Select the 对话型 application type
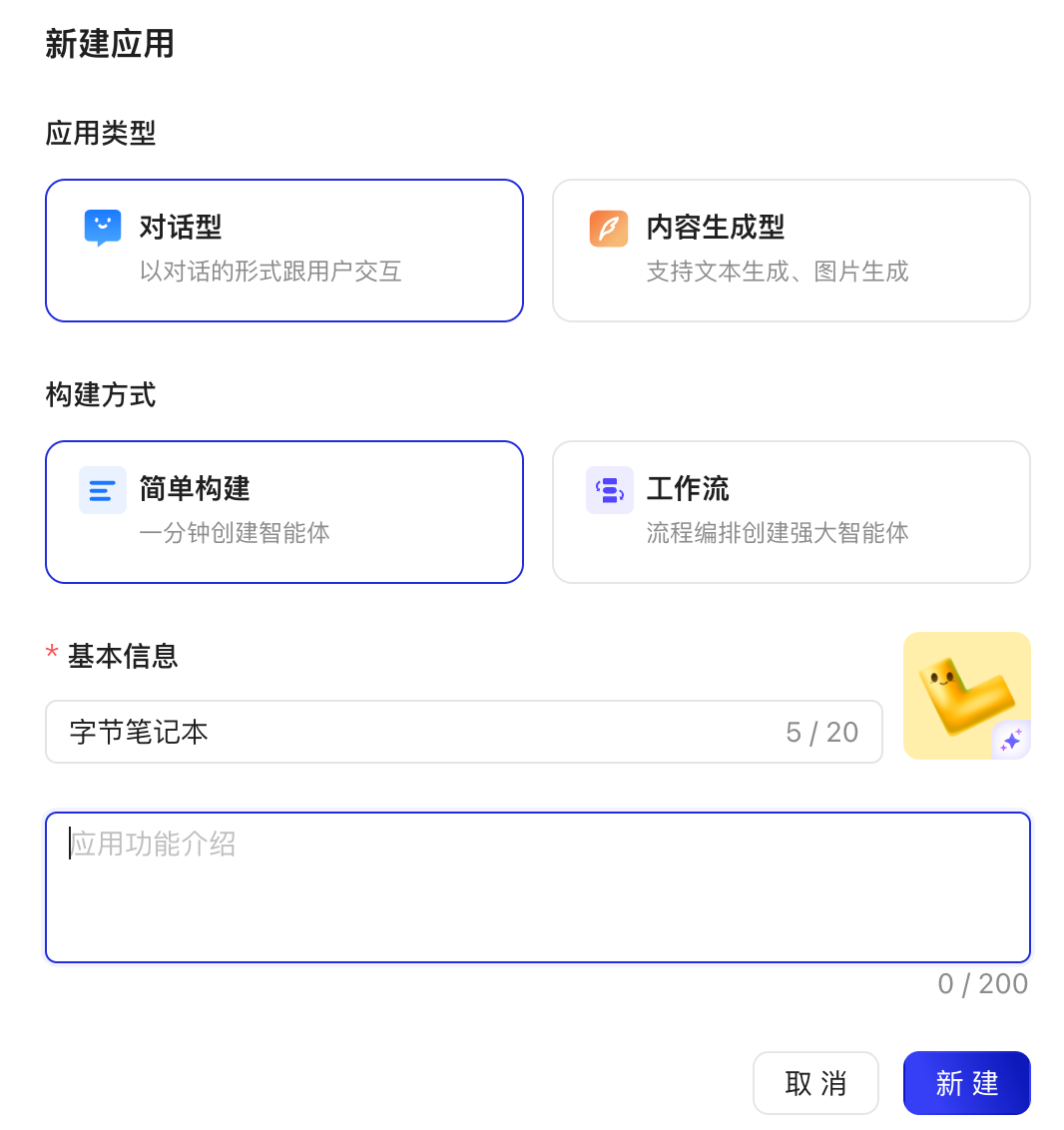The image size is (1064, 1130). pos(283,250)
